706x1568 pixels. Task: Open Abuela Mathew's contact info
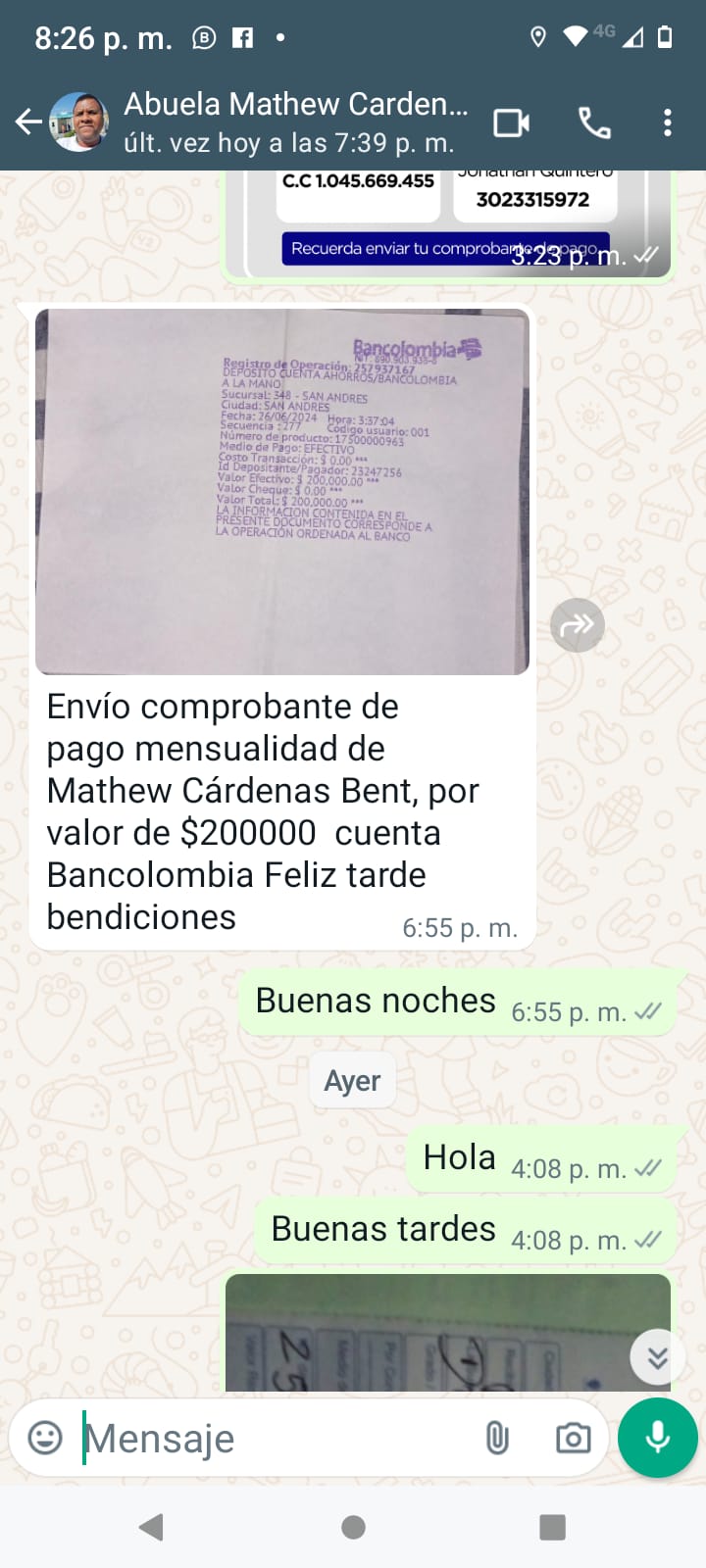point(294,122)
